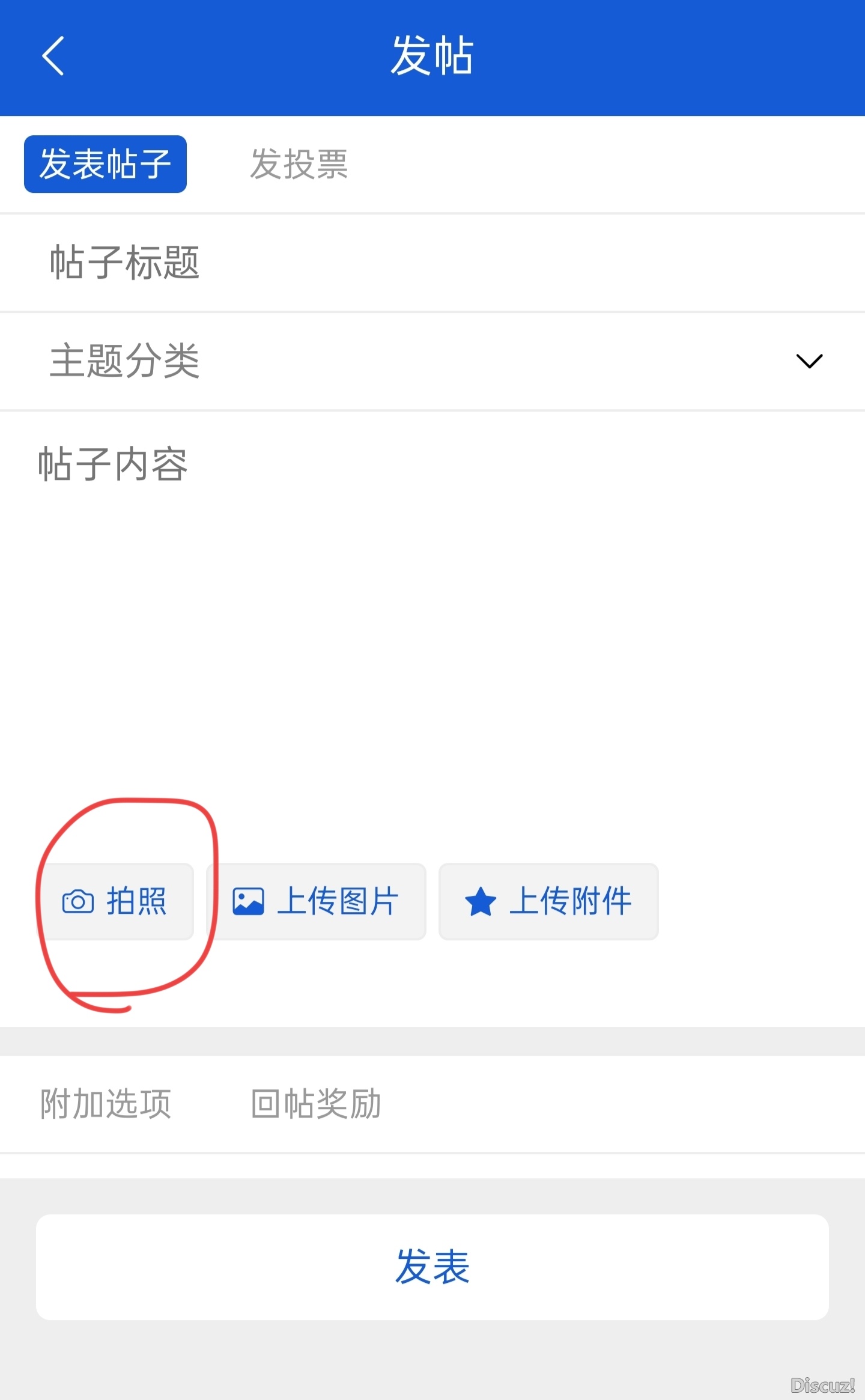
Task: Submit the post with 发表
Action: coord(432,1267)
